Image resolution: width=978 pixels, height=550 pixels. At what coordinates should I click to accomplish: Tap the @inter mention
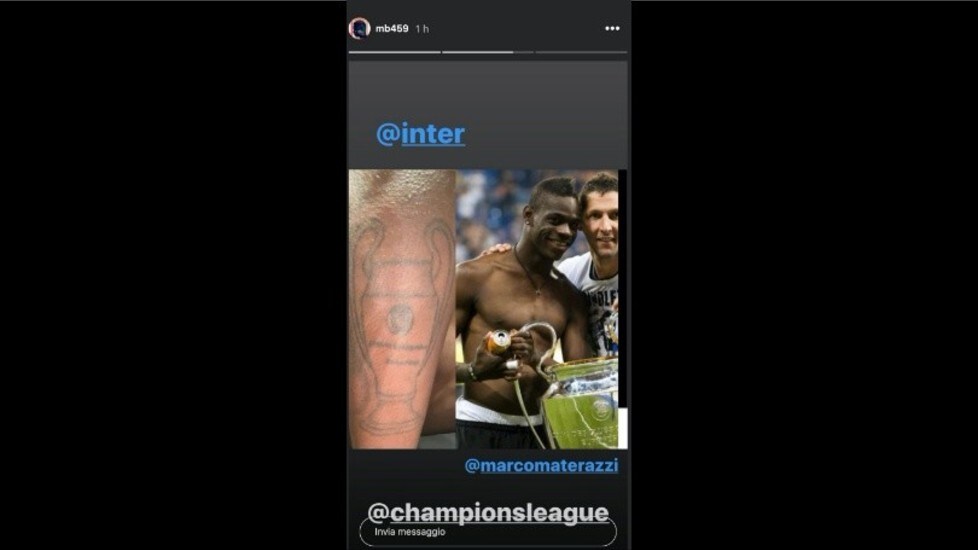coord(420,134)
